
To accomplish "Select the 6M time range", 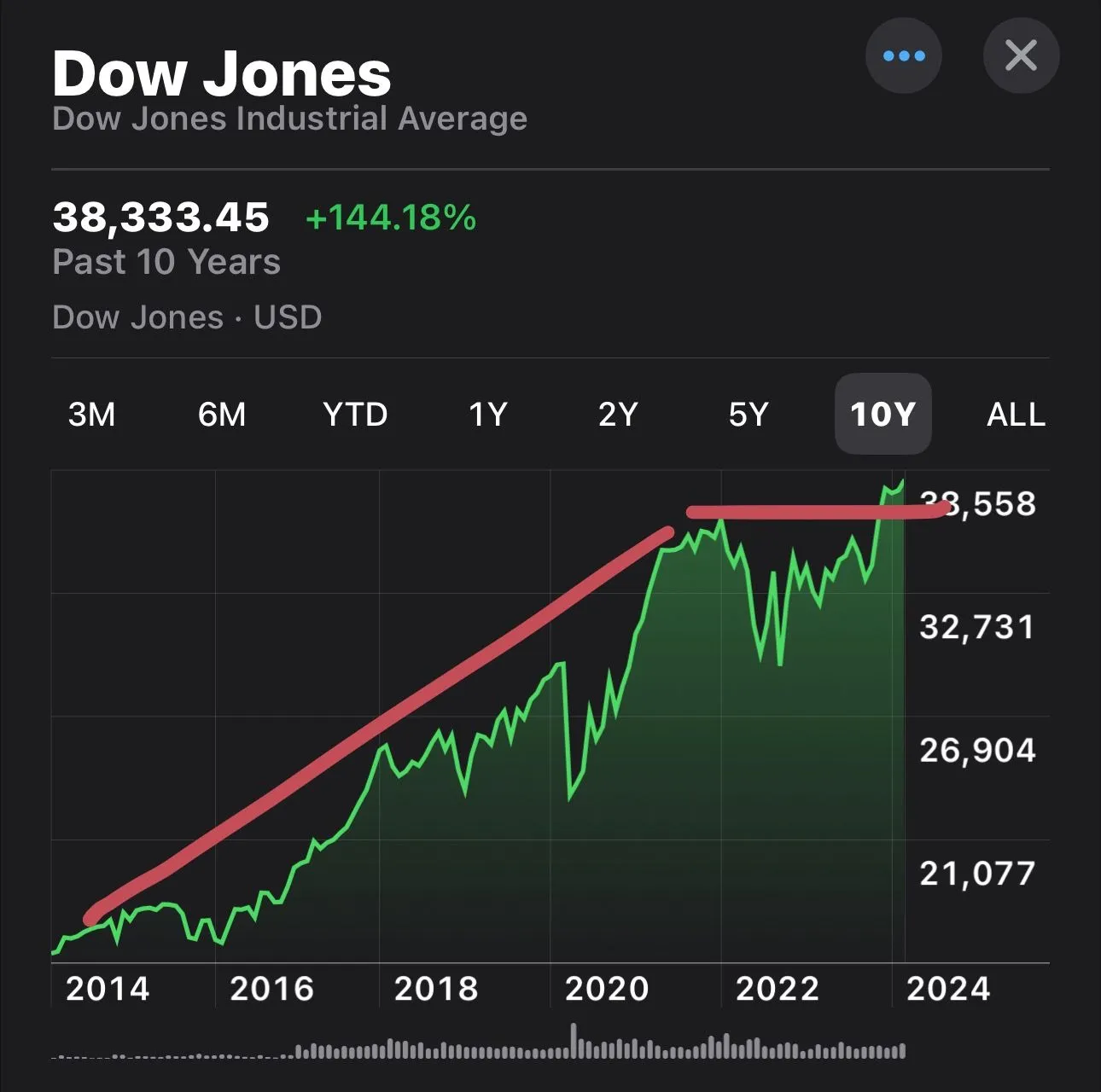I will click(x=222, y=415).
